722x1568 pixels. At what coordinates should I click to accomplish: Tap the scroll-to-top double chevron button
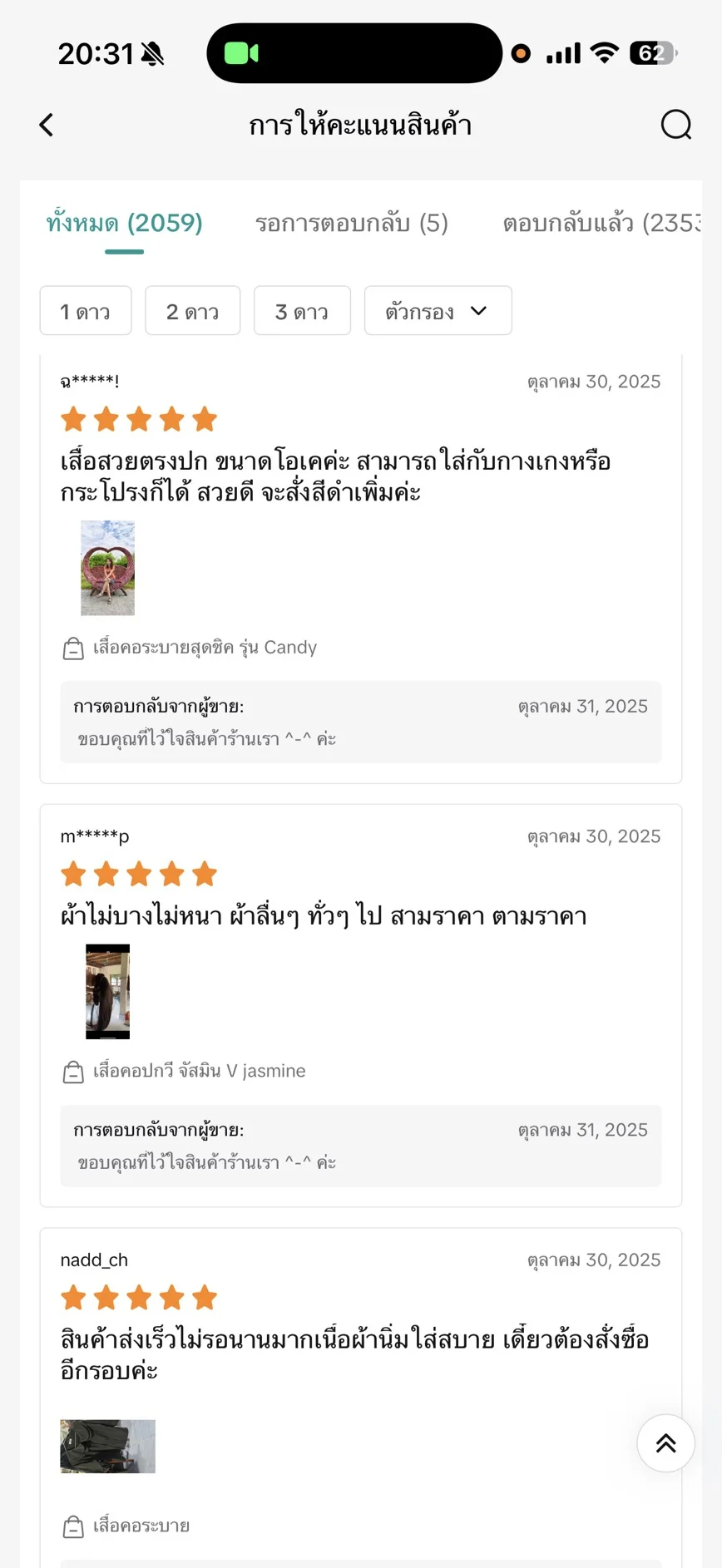coord(665,1443)
